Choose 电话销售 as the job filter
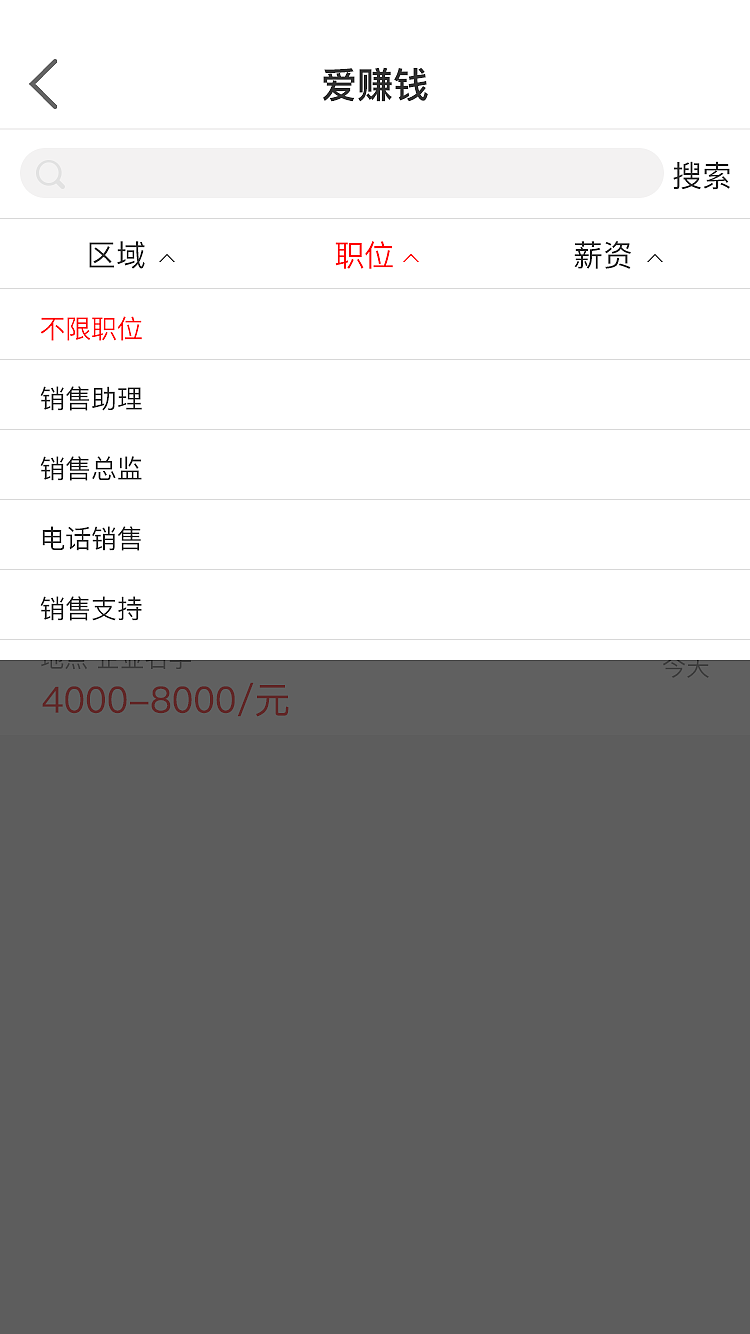 point(92,538)
